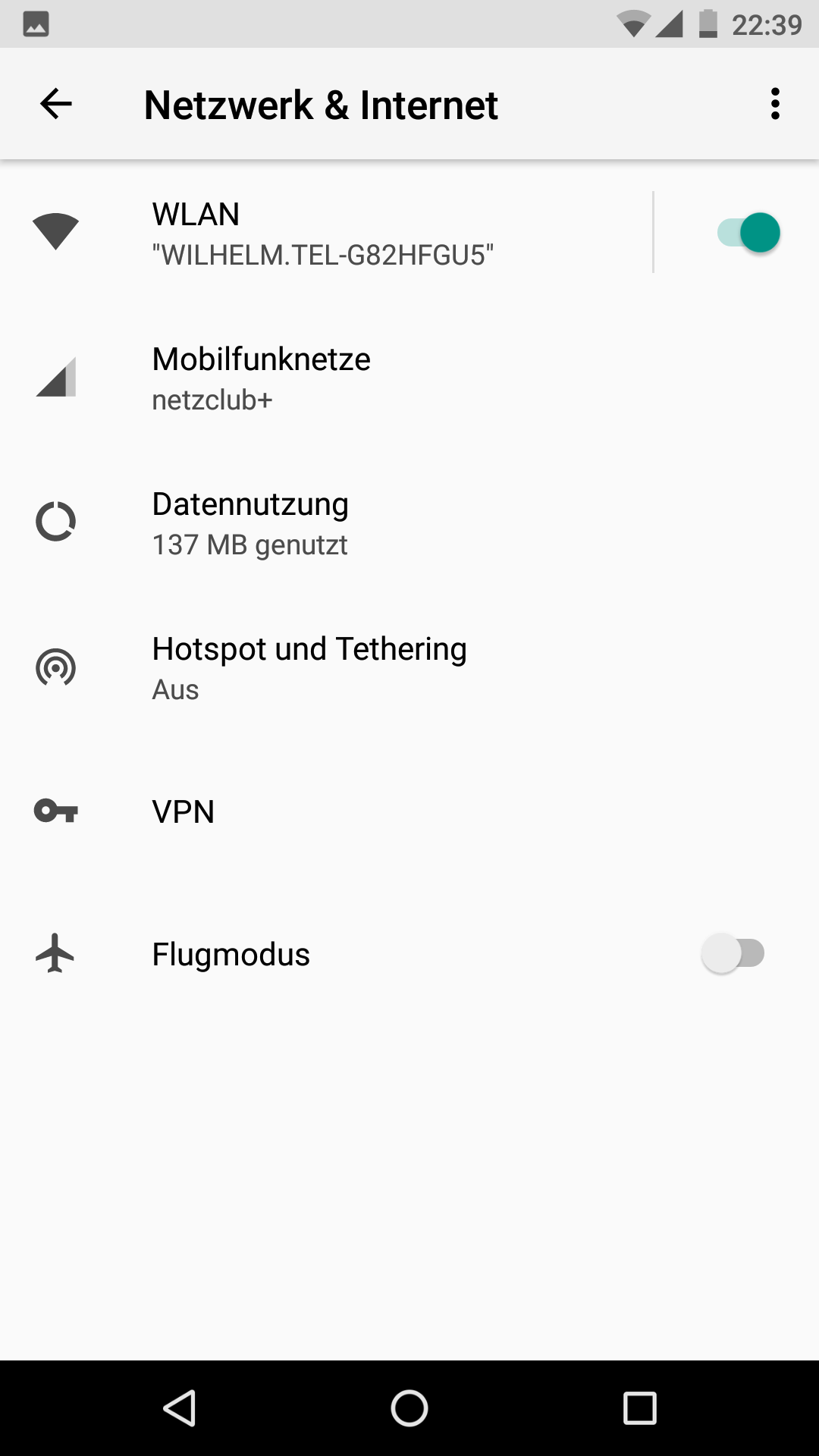Open the three-dot overflow menu
This screenshot has width=819, height=1456.
pos(774,104)
